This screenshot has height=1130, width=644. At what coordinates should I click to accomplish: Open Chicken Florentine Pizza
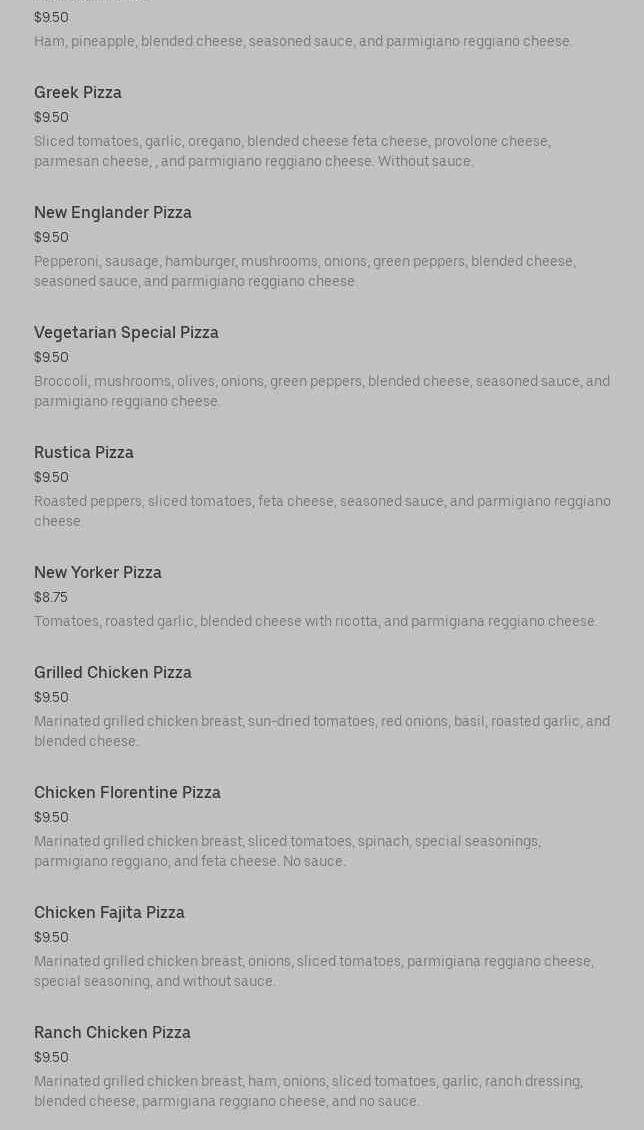(x=127, y=793)
